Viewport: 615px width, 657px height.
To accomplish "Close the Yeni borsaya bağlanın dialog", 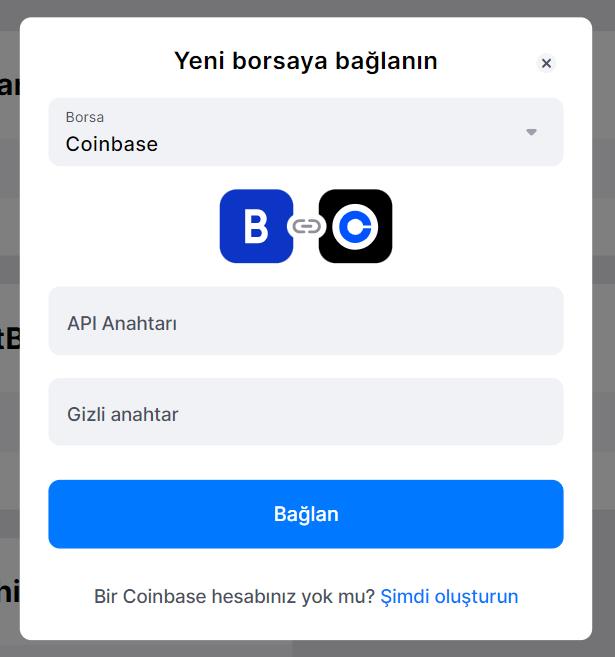I will pos(546,63).
